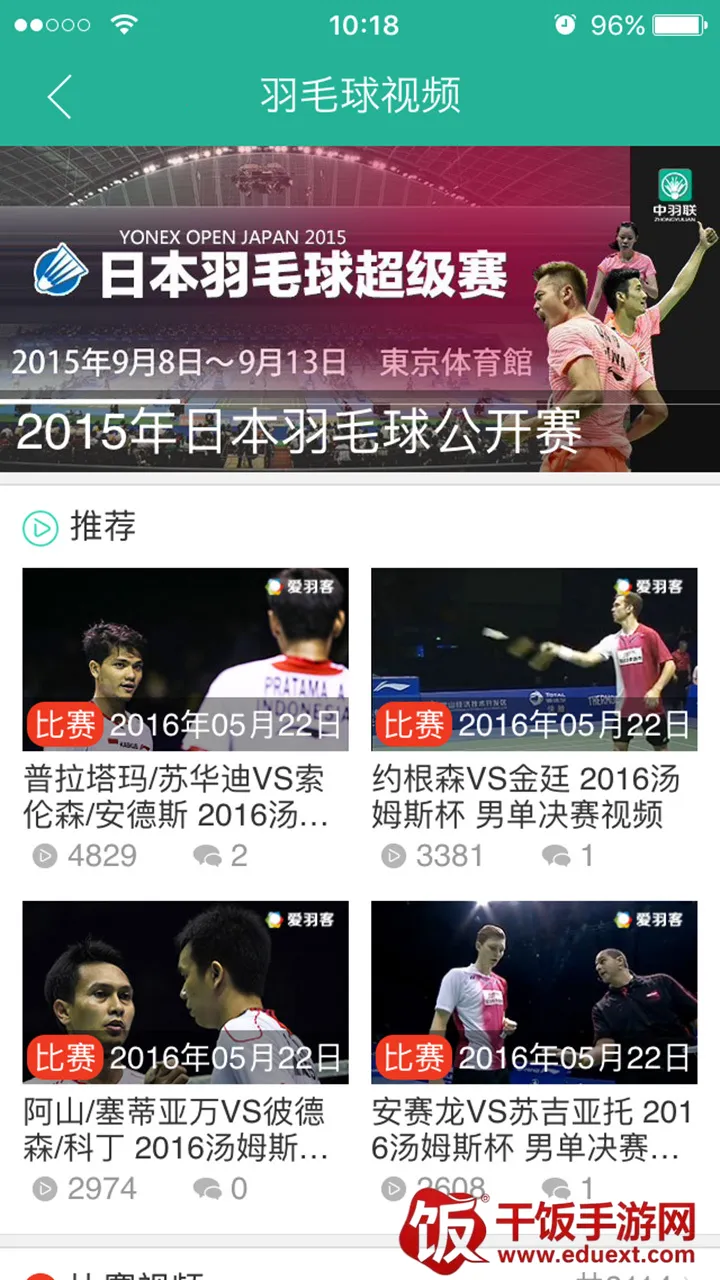Open the 2015年日本羽毛球公开赛 banner

(x=360, y=310)
